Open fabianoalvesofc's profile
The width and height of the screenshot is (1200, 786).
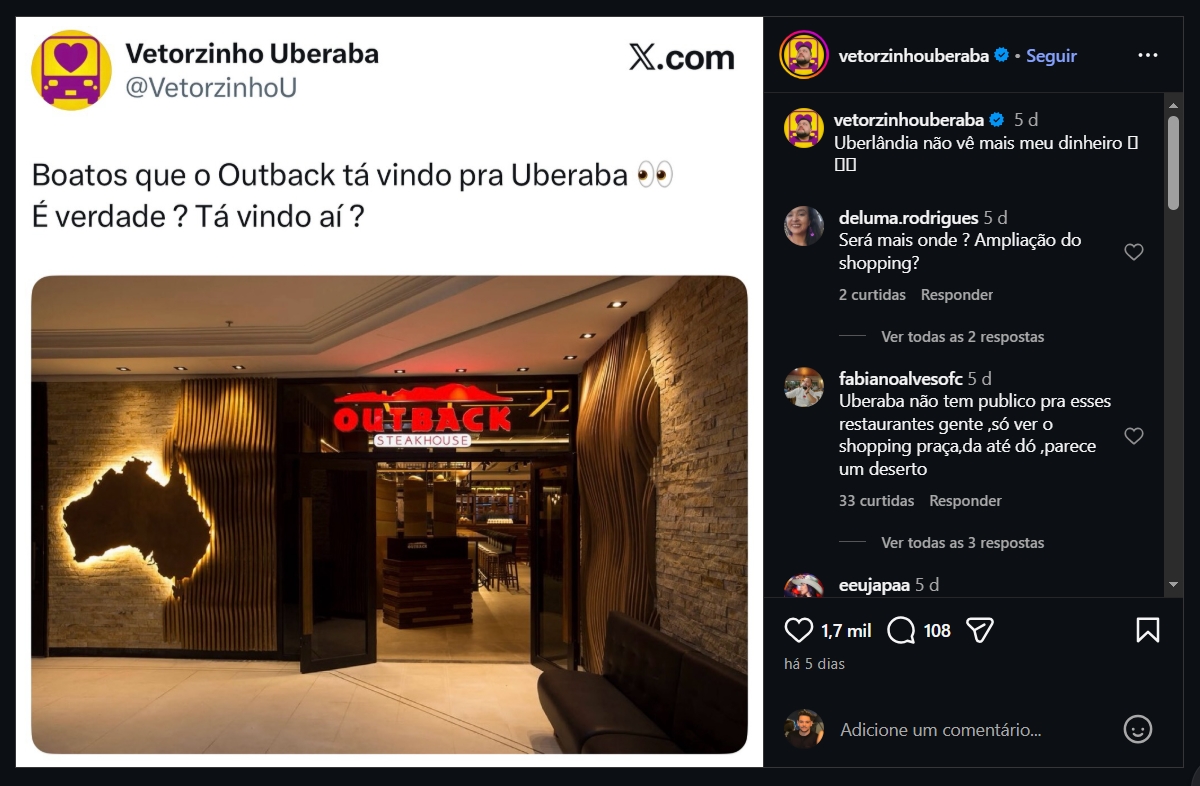pyautogui.click(x=900, y=379)
